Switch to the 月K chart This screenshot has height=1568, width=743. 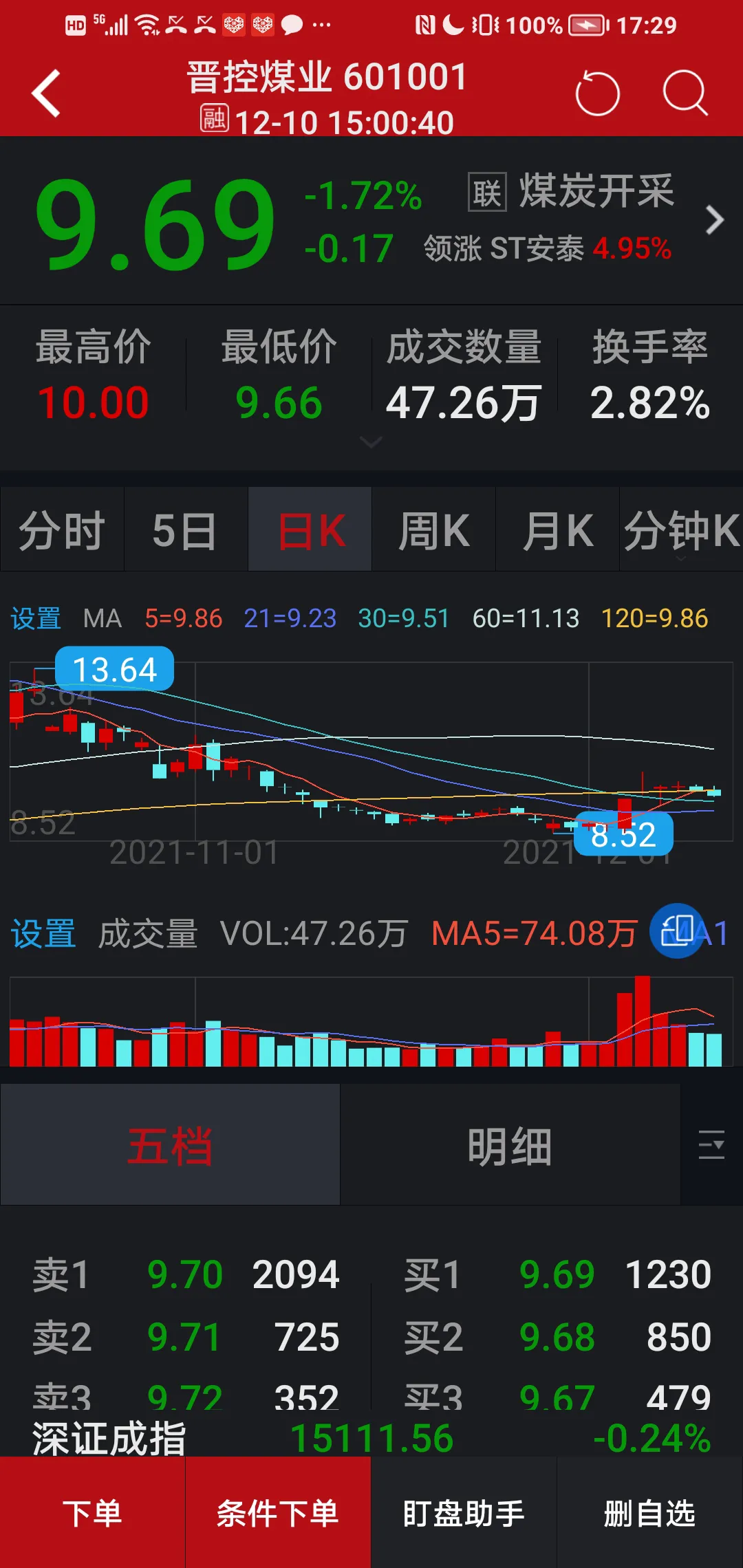(557, 530)
